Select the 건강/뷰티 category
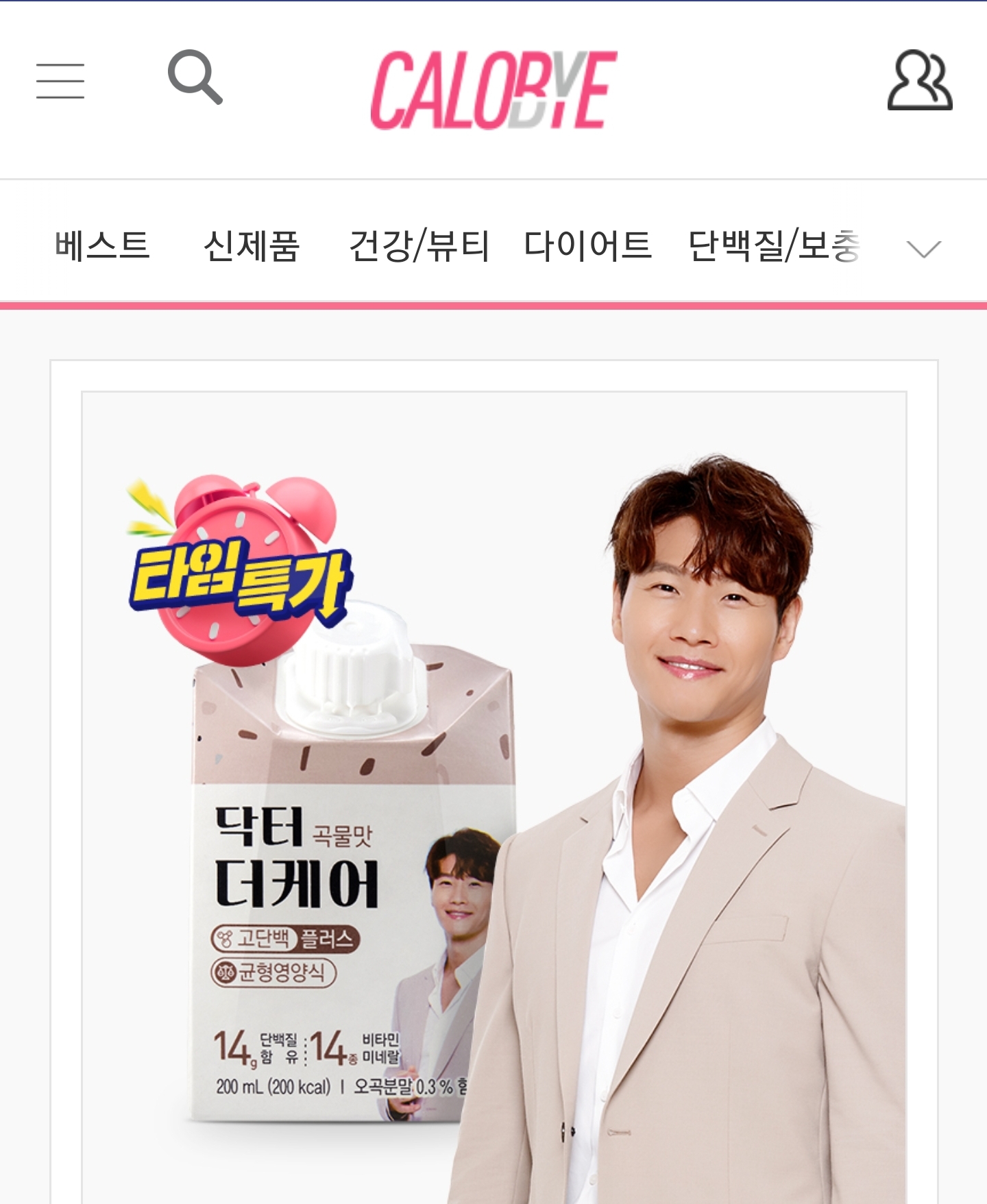987x1204 pixels. tap(419, 245)
